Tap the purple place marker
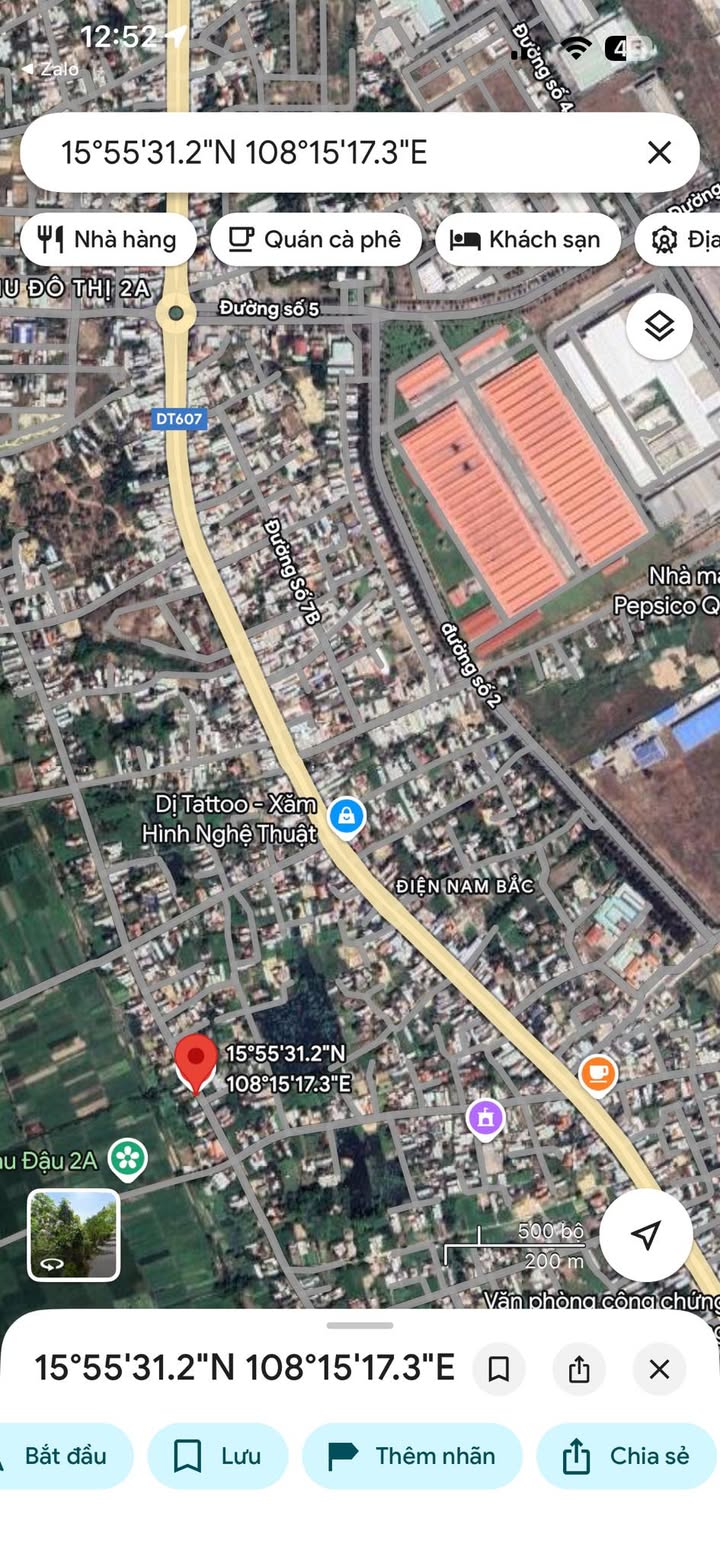 point(486,1118)
